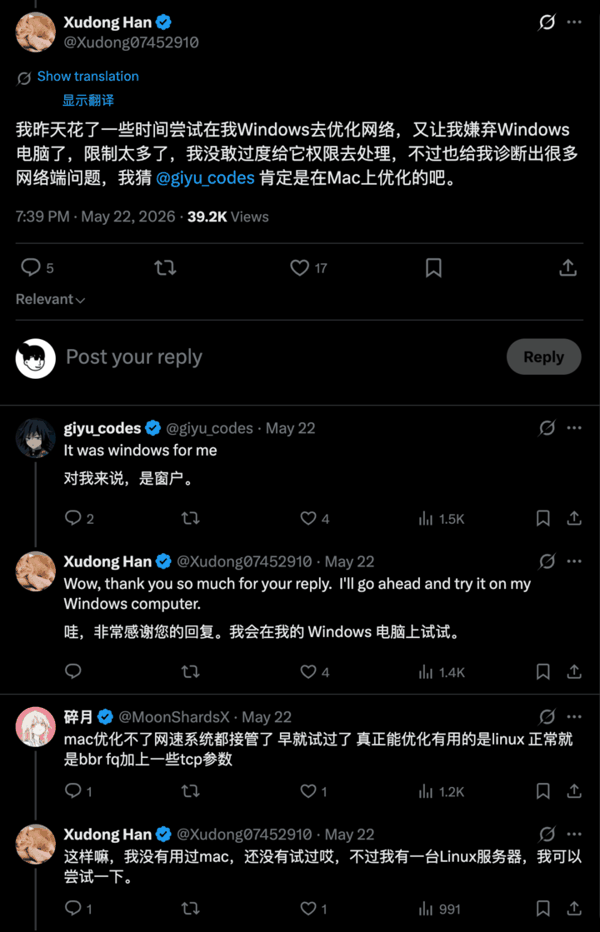Hit the Reply button
This screenshot has height=932, width=600.
click(544, 357)
